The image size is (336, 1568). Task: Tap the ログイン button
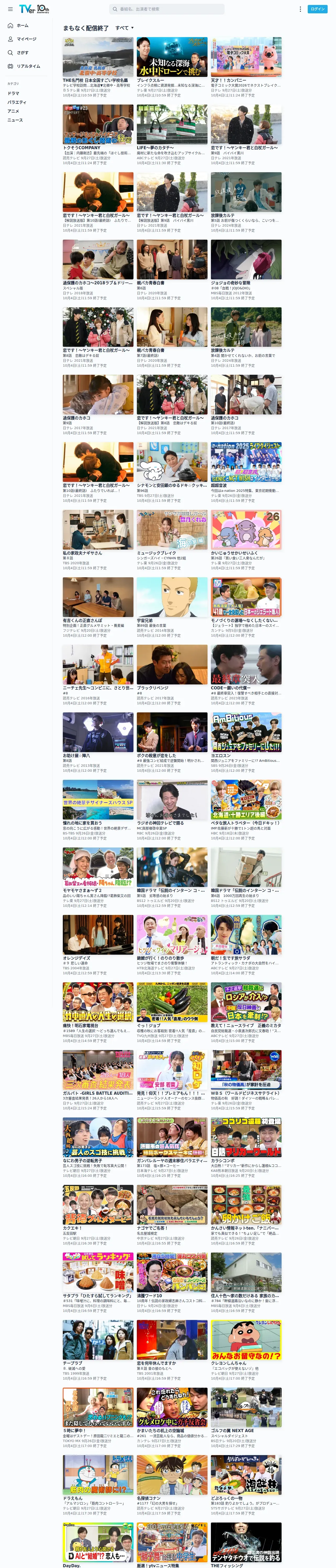[x=317, y=9]
